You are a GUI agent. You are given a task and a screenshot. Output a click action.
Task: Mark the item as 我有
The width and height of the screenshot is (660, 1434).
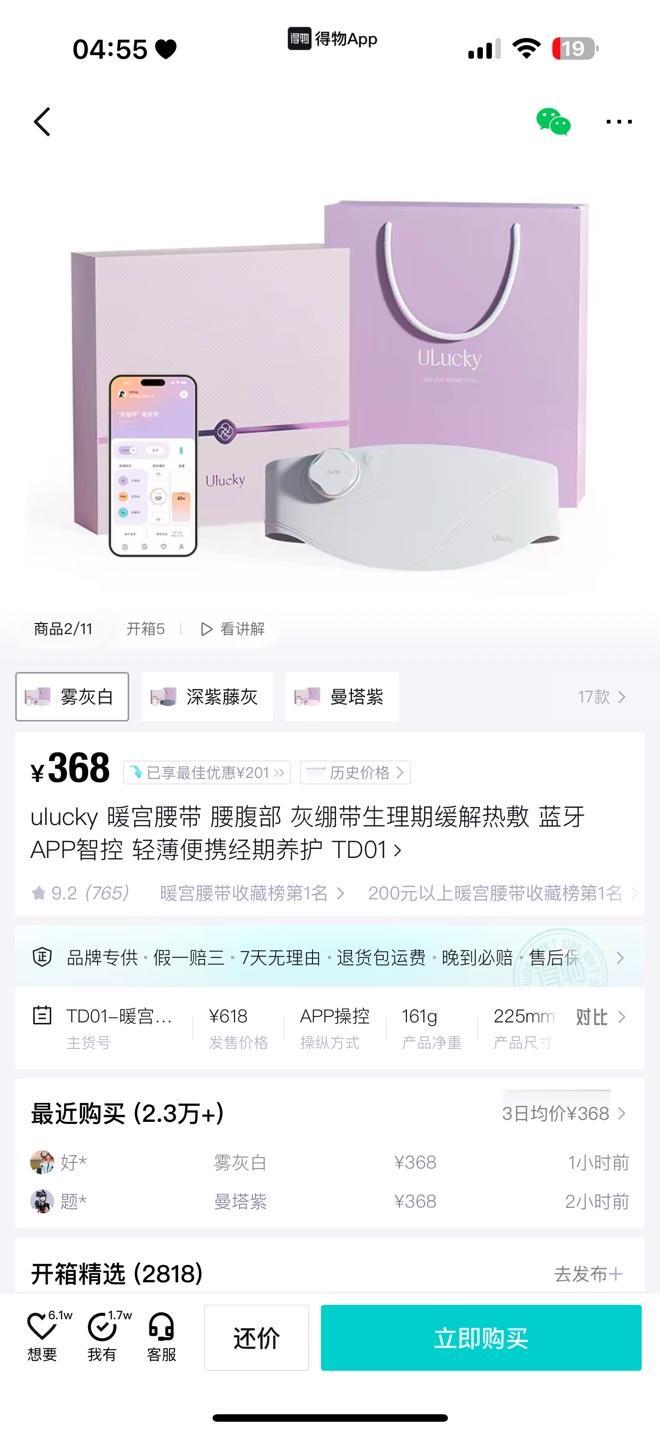coord(102,1337)
